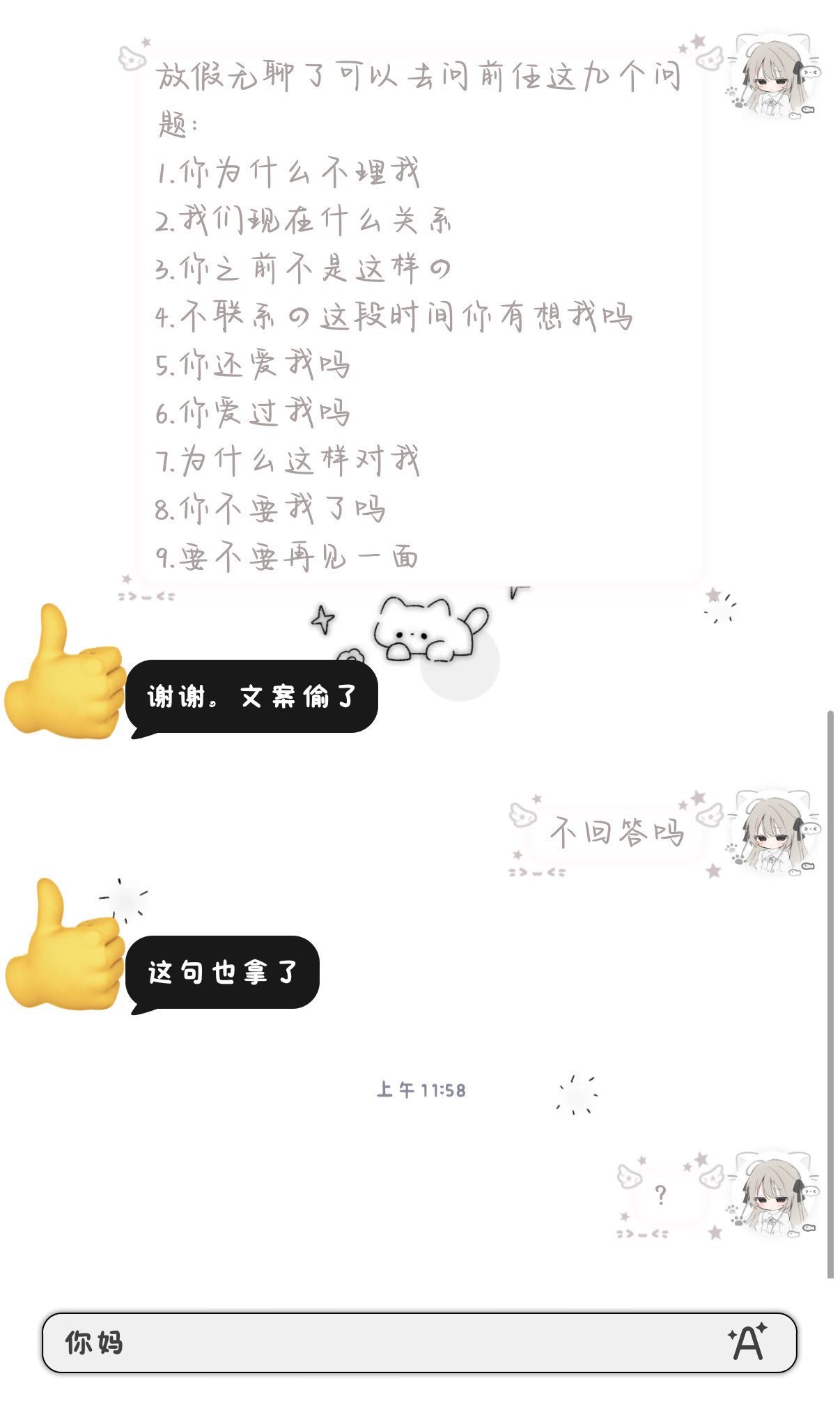Open anime girl avatar beside the nine-questions message
This screenshot has height=1408, width=840.
(775, 75)
